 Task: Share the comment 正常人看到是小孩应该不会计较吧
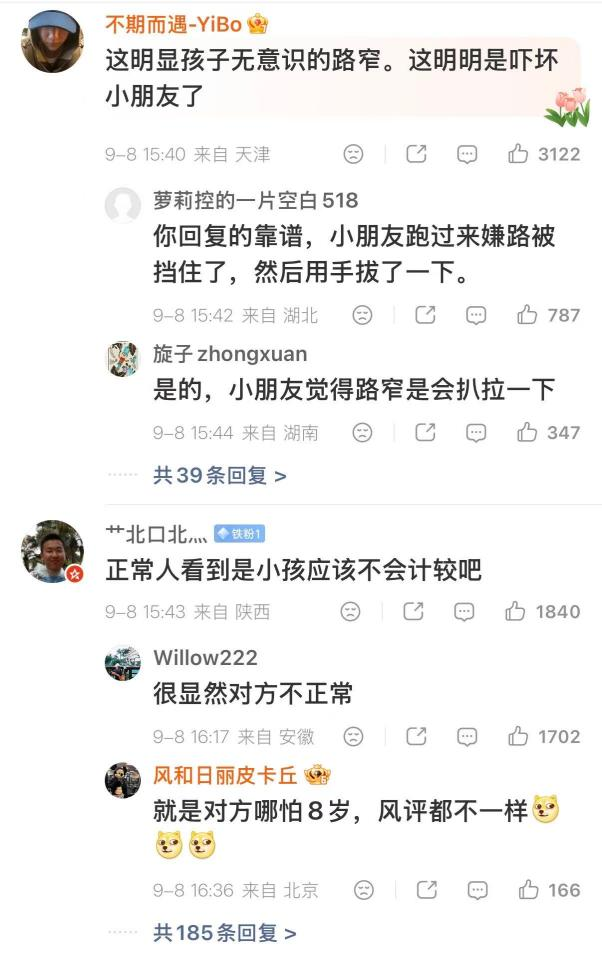point(414,611)
